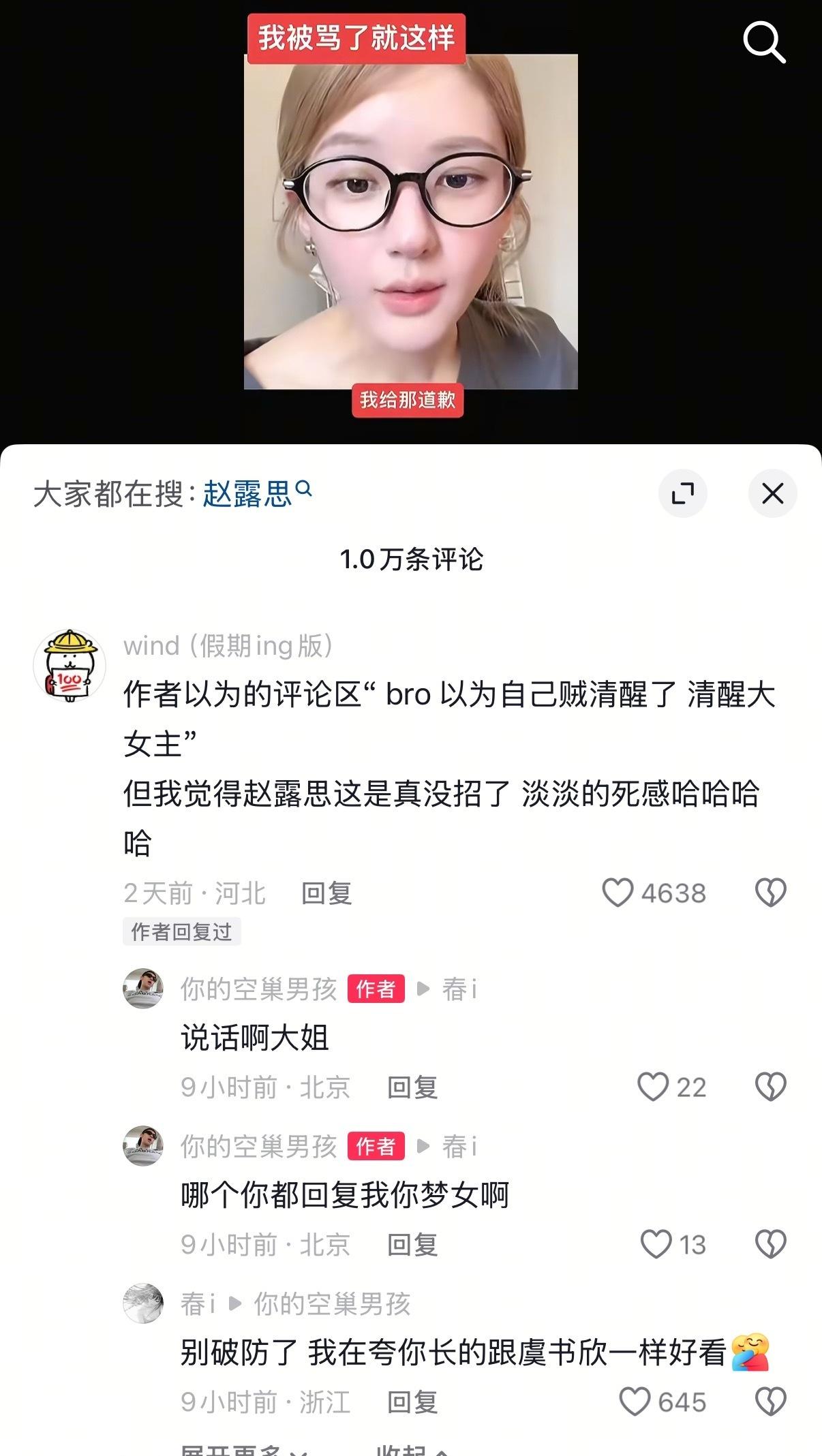Image resolution: width=822 pixels, height=1456 pixels.
Task: Open the search icon above the video
Action: click(763, 42)
